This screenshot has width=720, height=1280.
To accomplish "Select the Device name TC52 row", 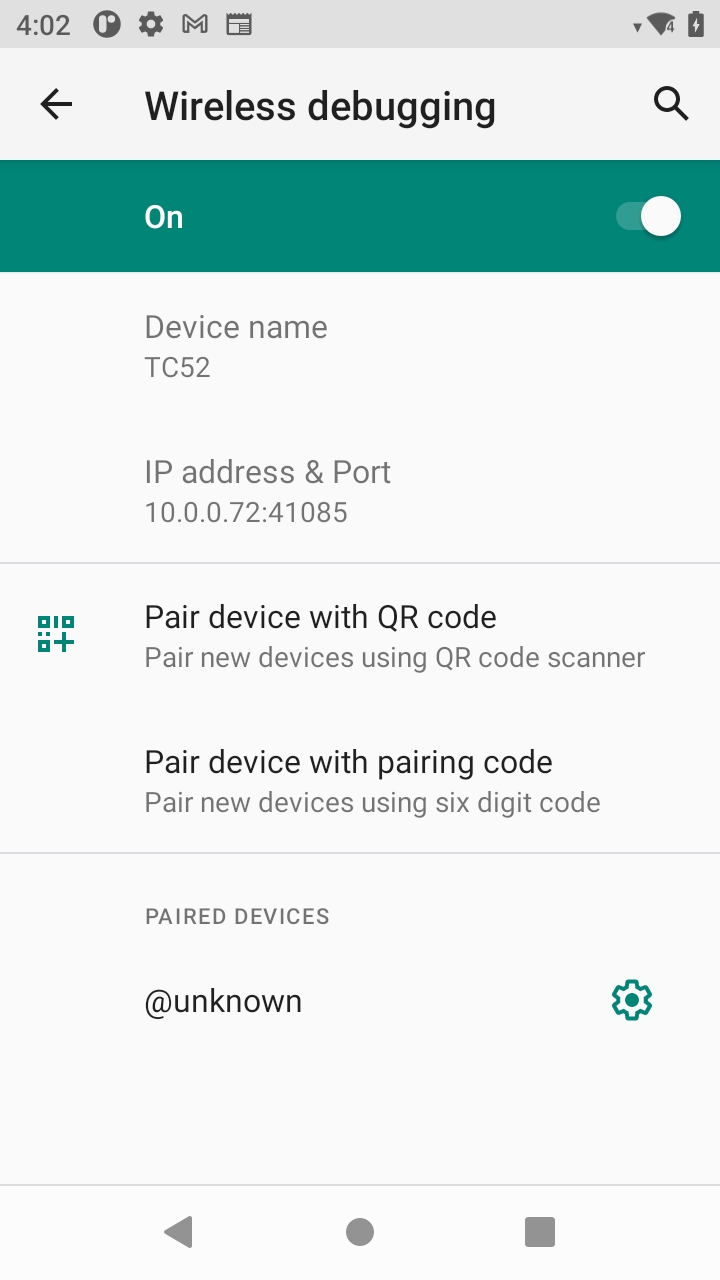I will (x=236, y=345).
